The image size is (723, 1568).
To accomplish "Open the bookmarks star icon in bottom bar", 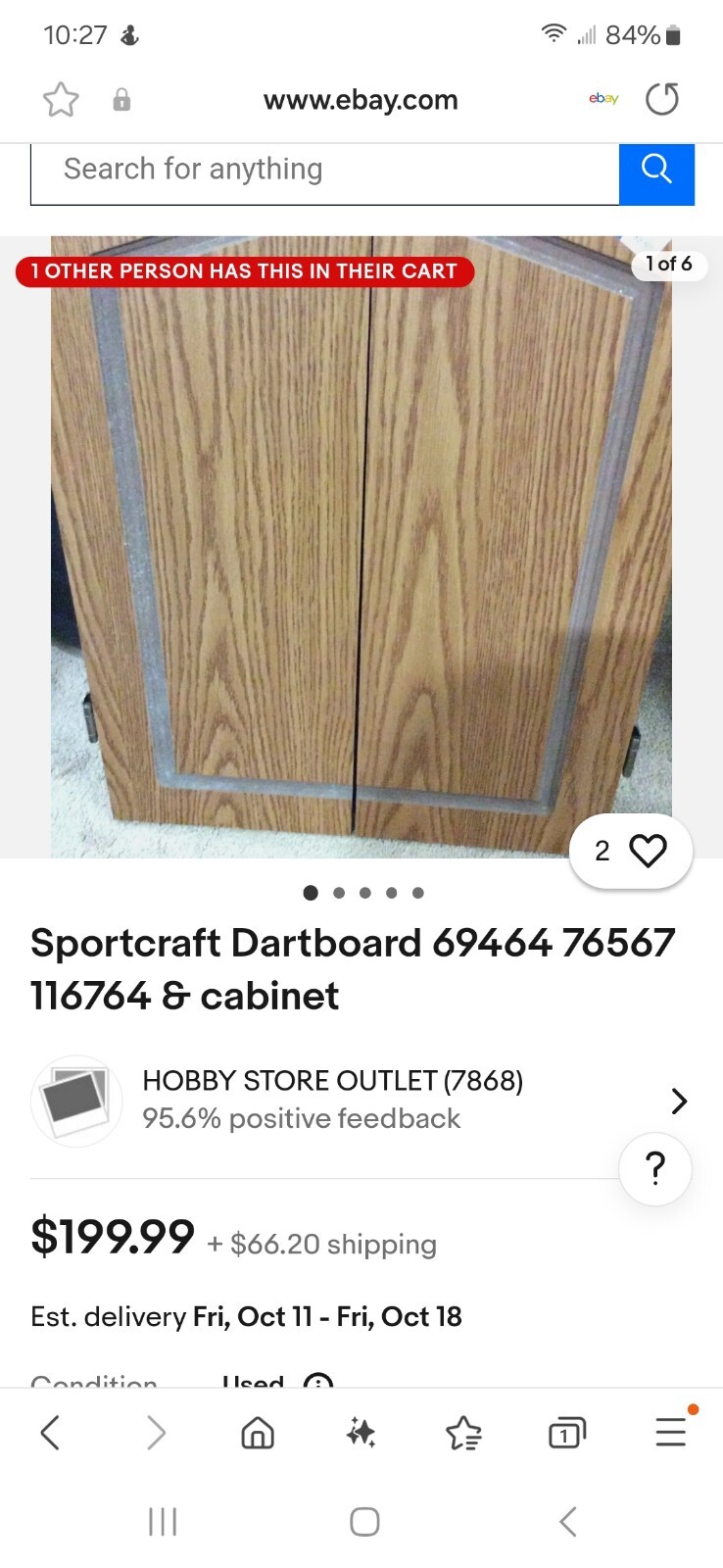I will pos(462,1432).
